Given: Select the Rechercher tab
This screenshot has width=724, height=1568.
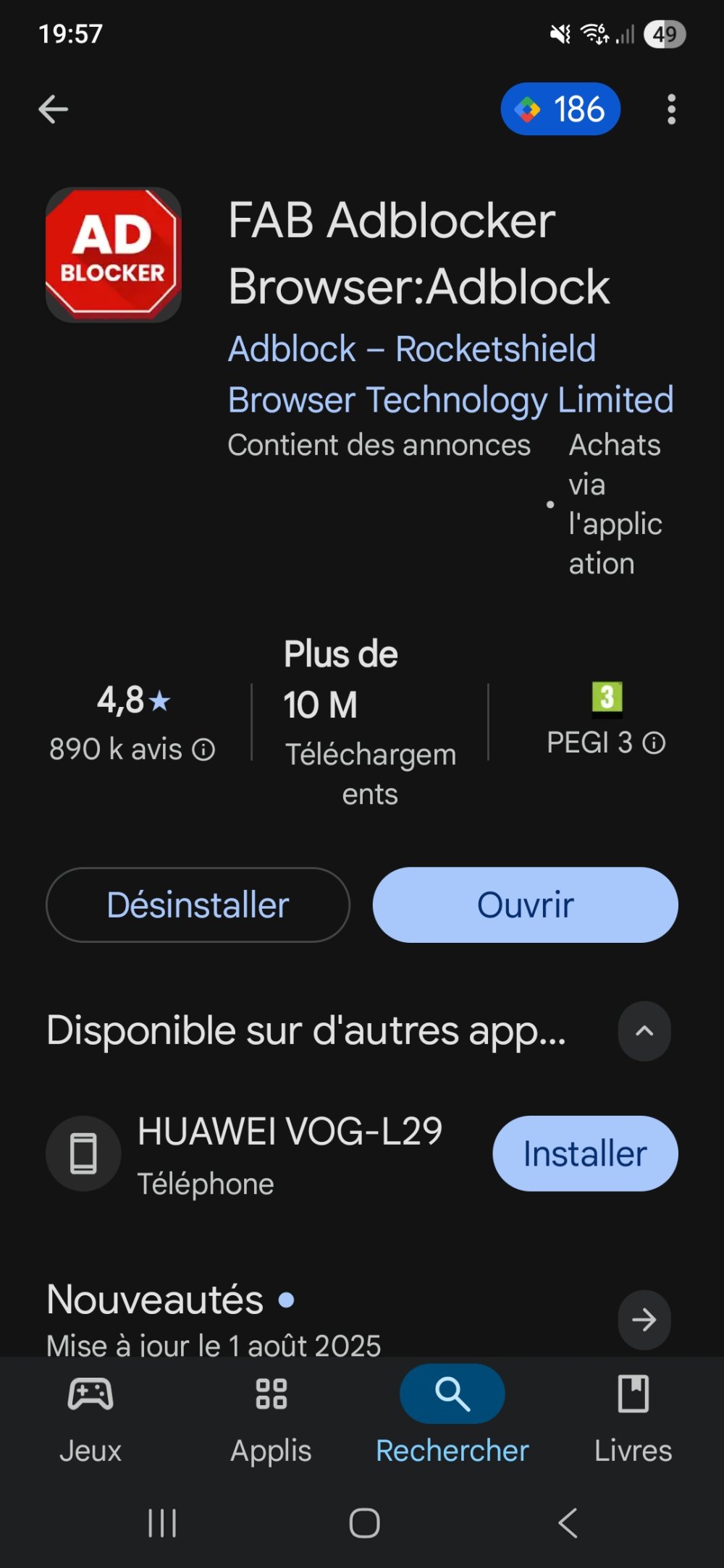Looking at the screenshot, I should pyautogui.click(x=452, y=1415).
